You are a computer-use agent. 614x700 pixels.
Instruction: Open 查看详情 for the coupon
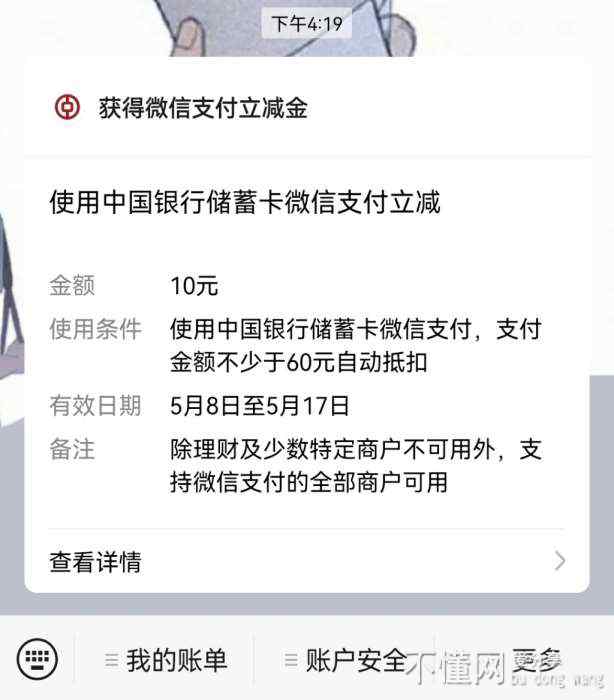coord(300,561)
